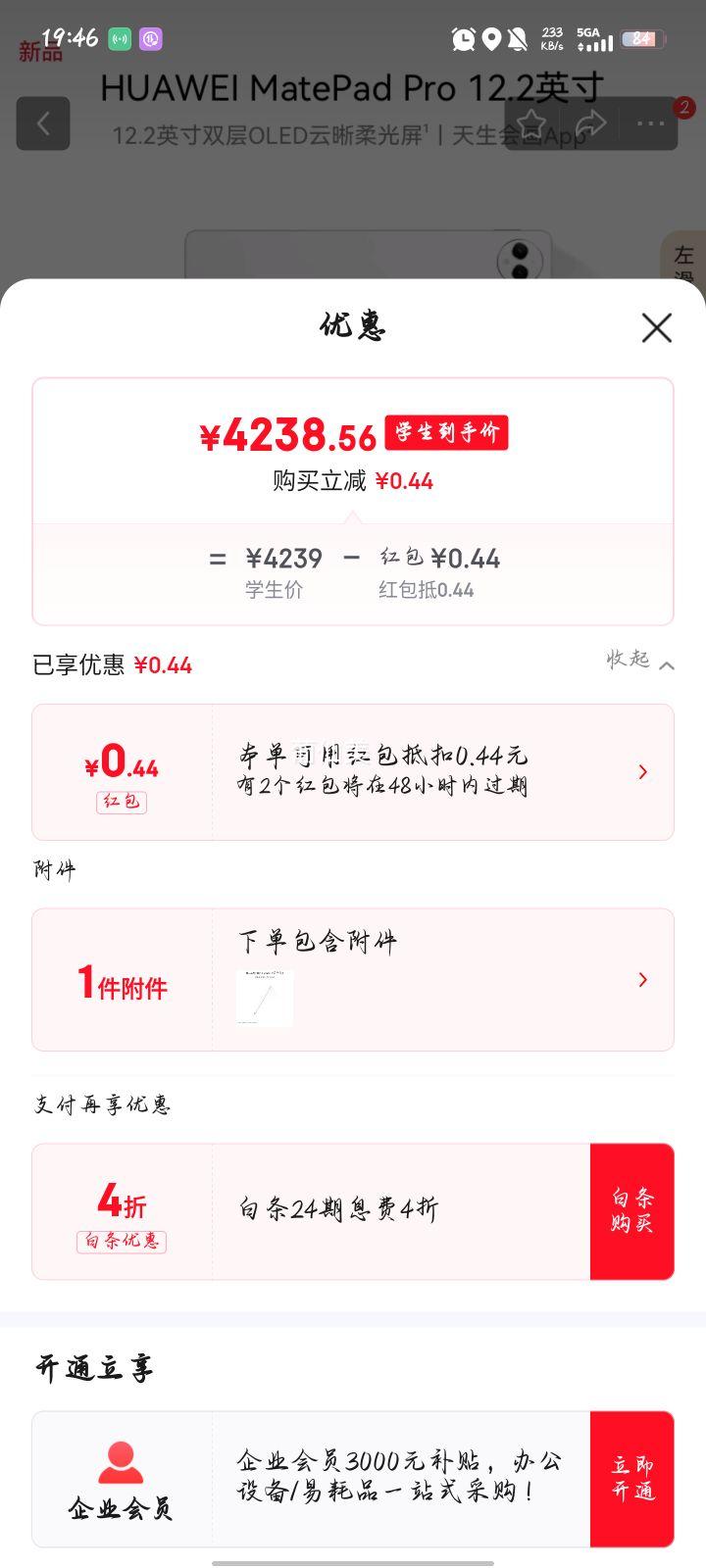The height and width of the screenshot is (1568, 706).
Task: Open the 1件附件 accessory card
Action: pyautogui.click(x=353, y=980)
